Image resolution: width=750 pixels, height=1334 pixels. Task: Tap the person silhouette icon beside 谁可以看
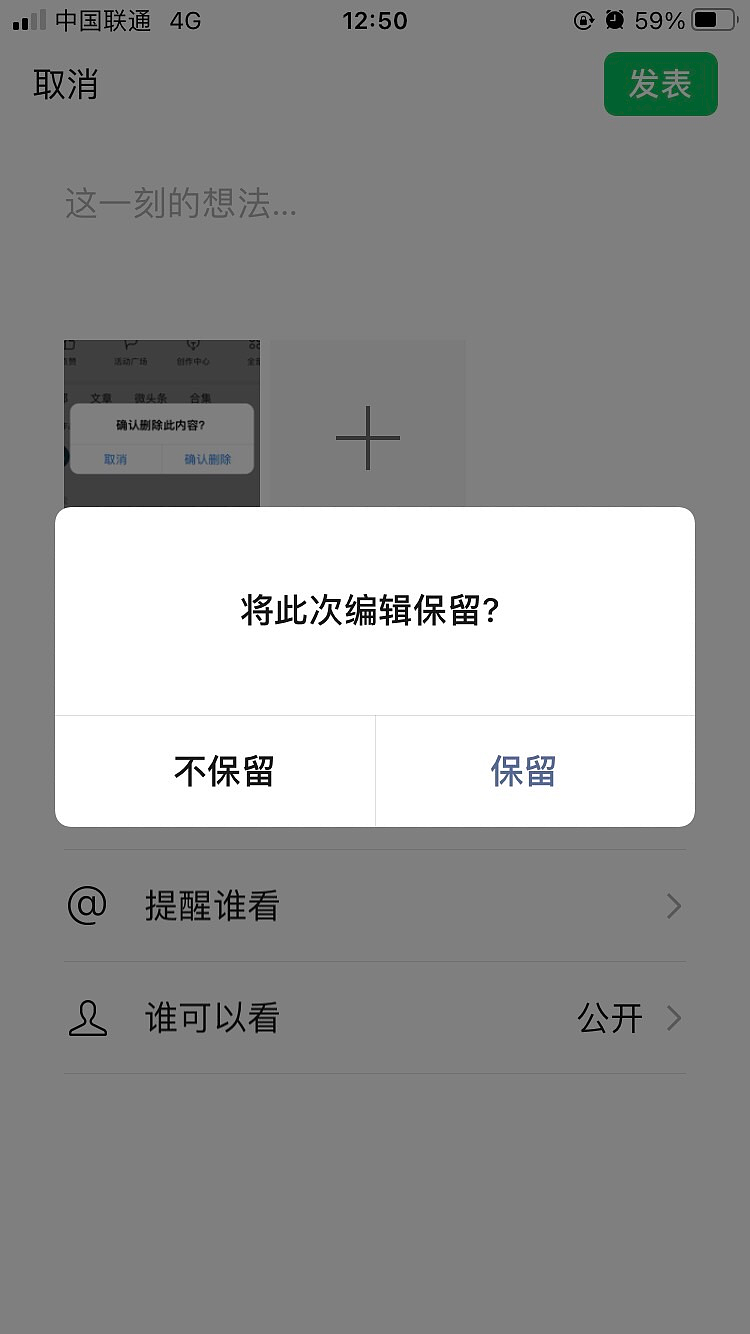coord(88,1017)
